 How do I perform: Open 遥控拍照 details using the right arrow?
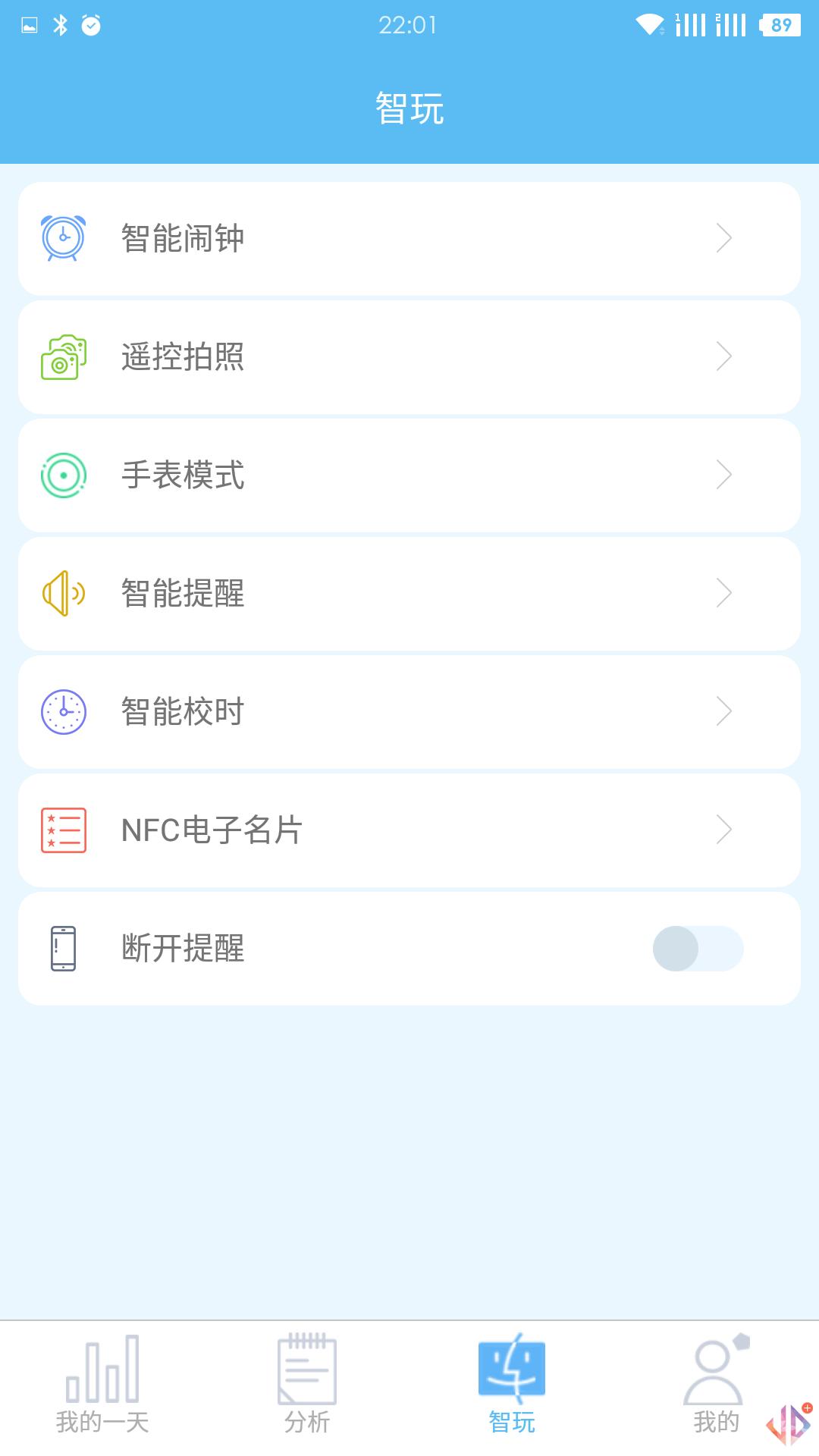(x=725, y=356)
